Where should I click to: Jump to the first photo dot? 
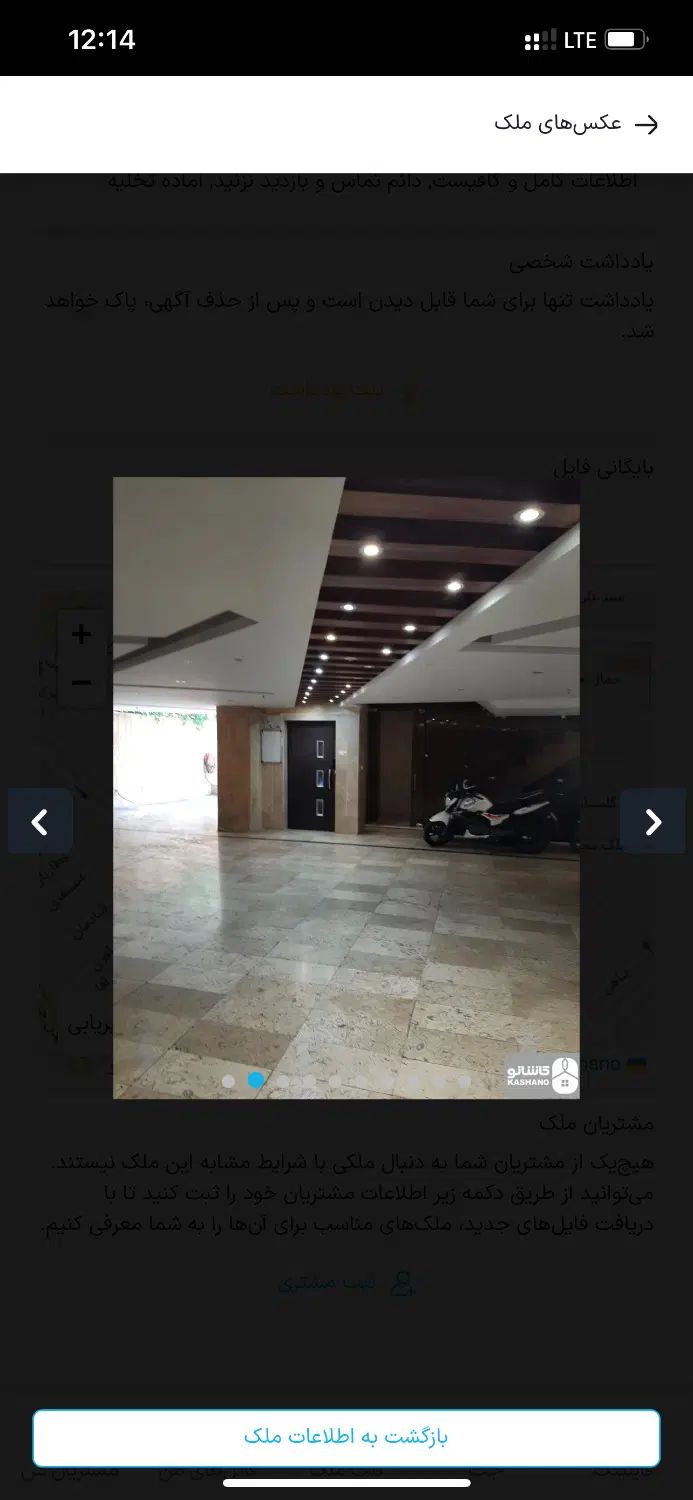click(229, 1080)
